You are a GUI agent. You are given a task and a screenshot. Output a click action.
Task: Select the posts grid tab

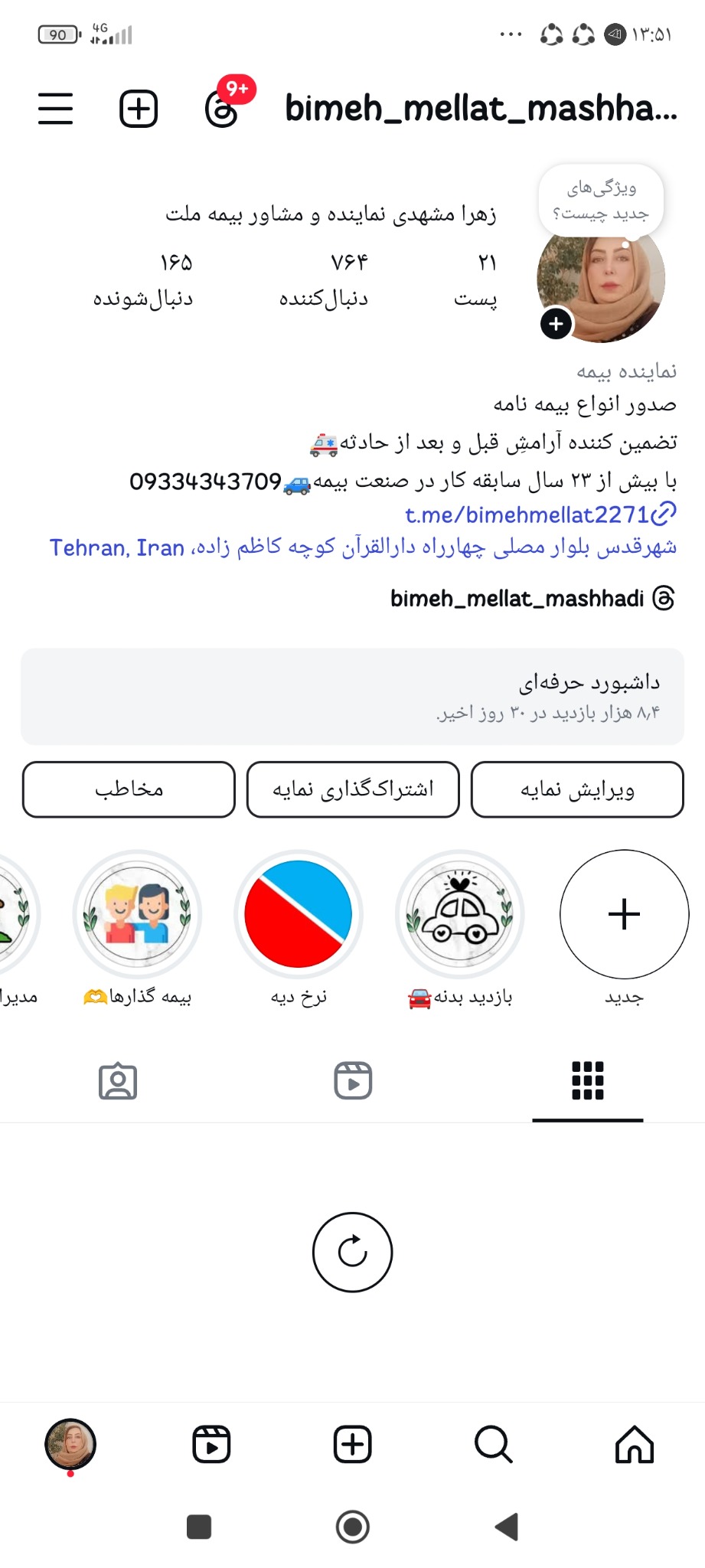click(x=587, y=1081)
